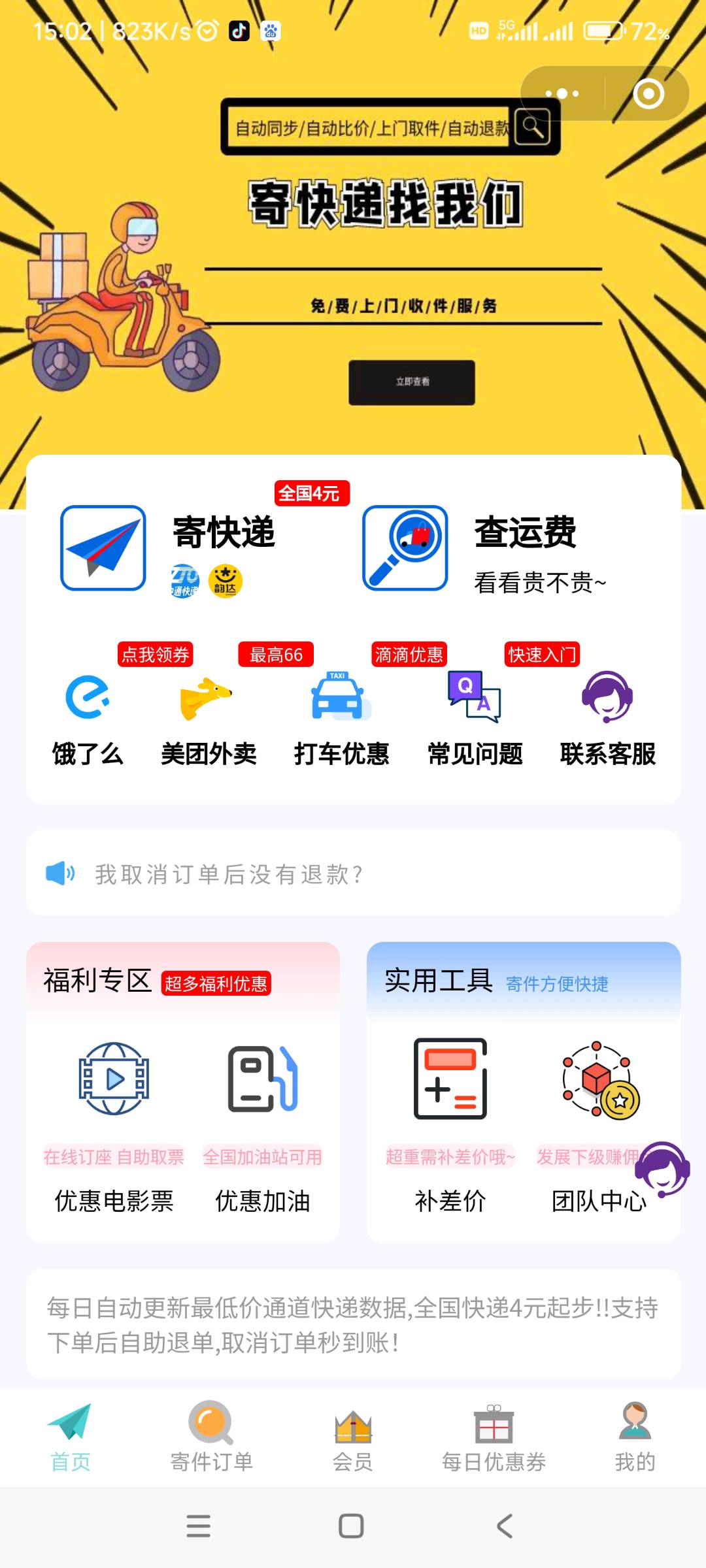Open 联系客服 customer service
The image size is (706, 1568).
[607, 719]
